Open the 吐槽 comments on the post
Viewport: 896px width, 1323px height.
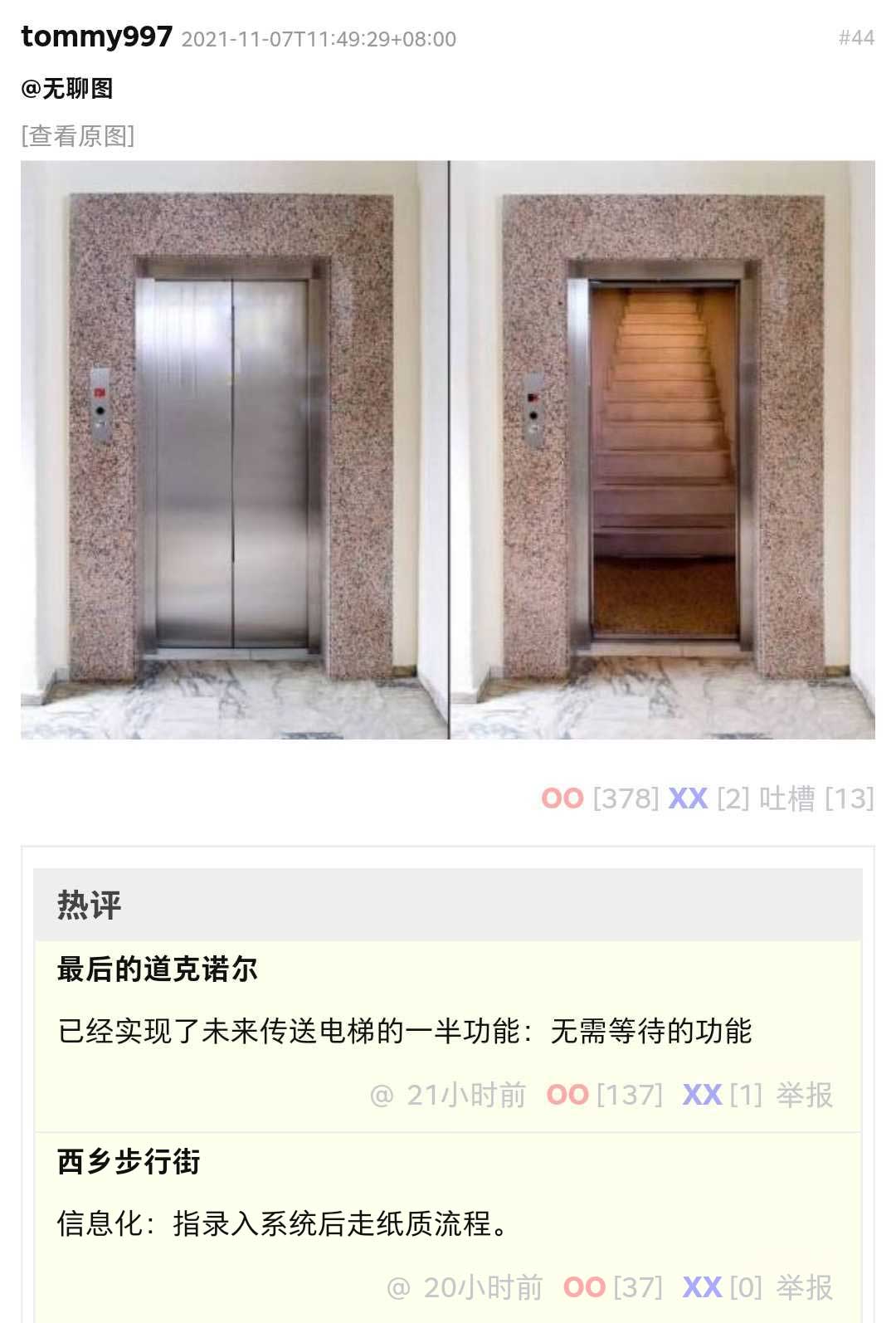click(x=786, y=798)
